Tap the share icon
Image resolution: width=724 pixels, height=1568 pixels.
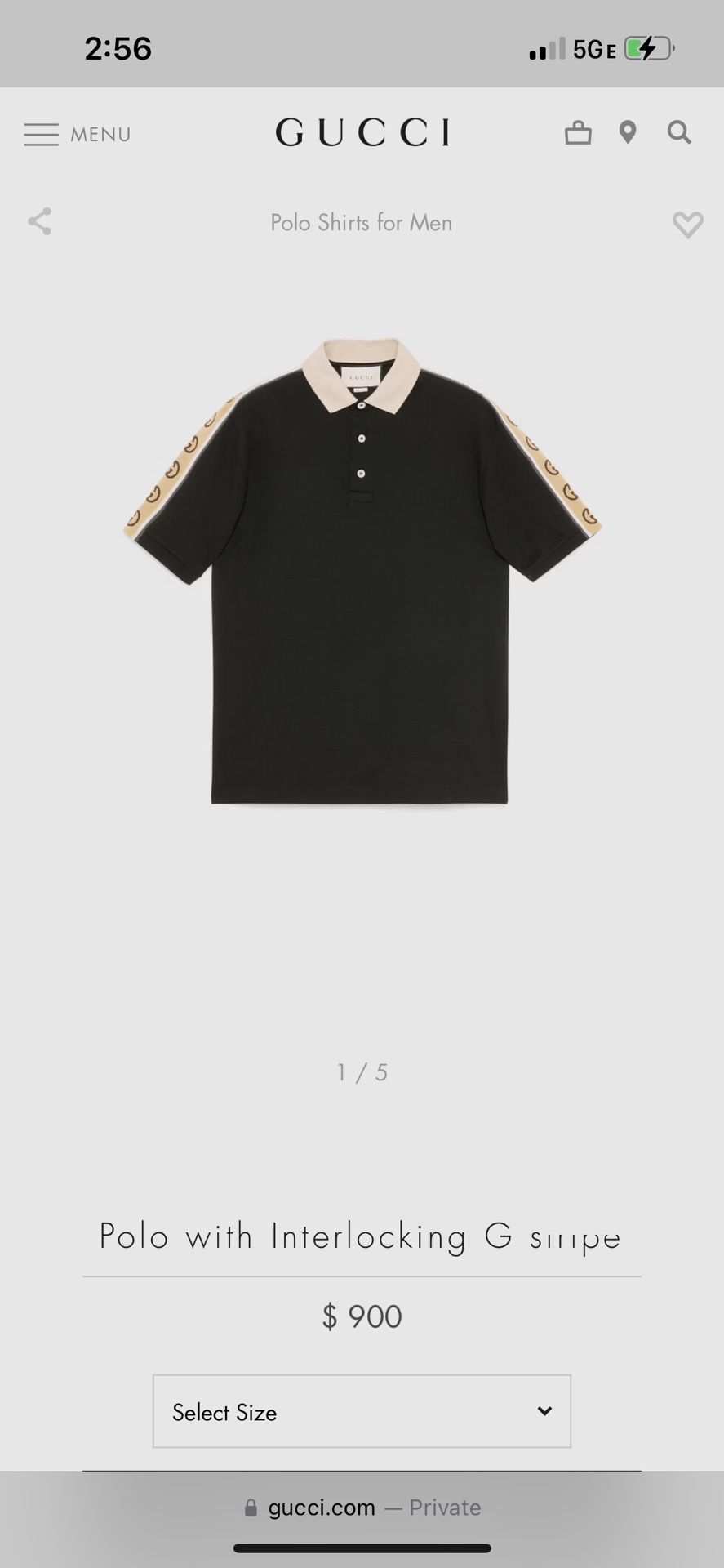39,221
